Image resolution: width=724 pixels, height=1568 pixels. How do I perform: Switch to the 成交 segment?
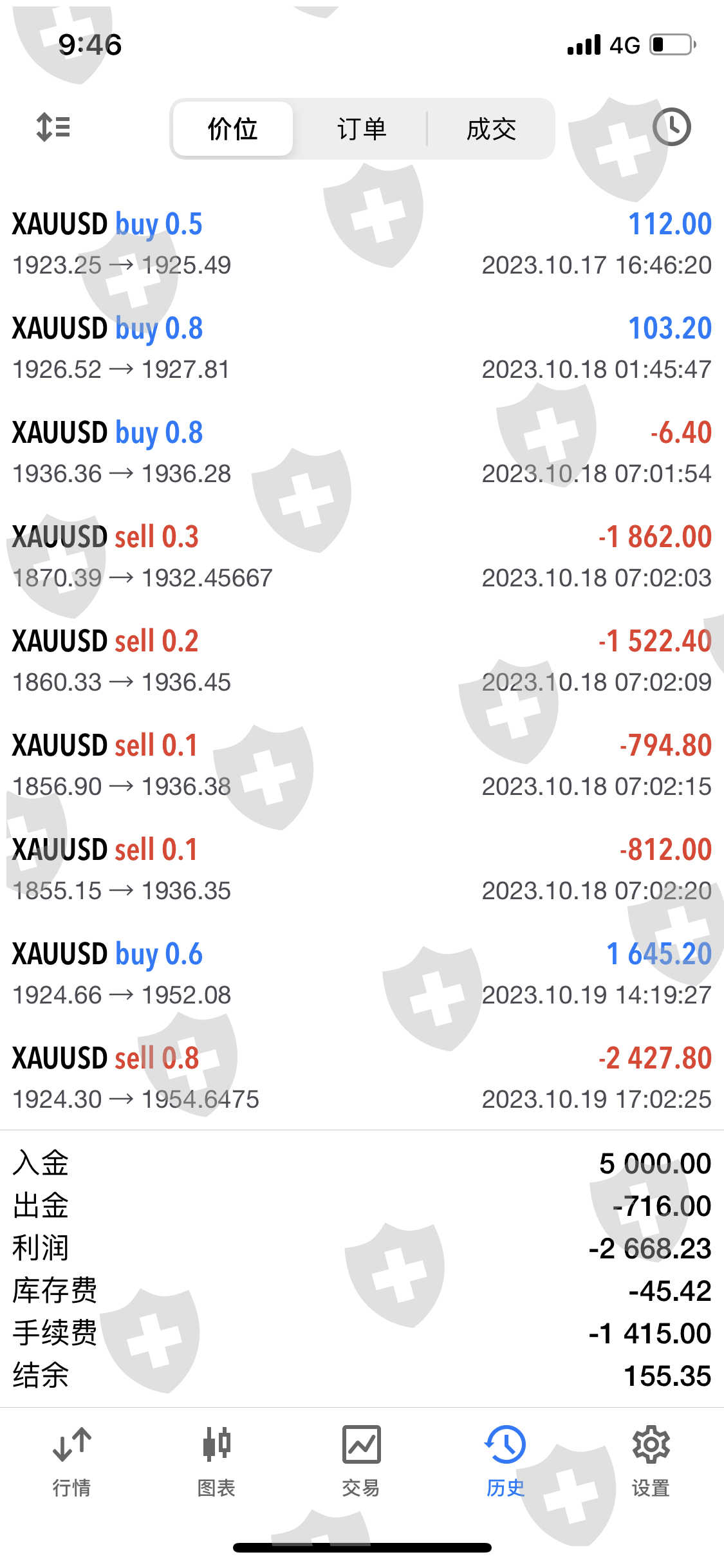pyautogui.click(x=491, y=129)
